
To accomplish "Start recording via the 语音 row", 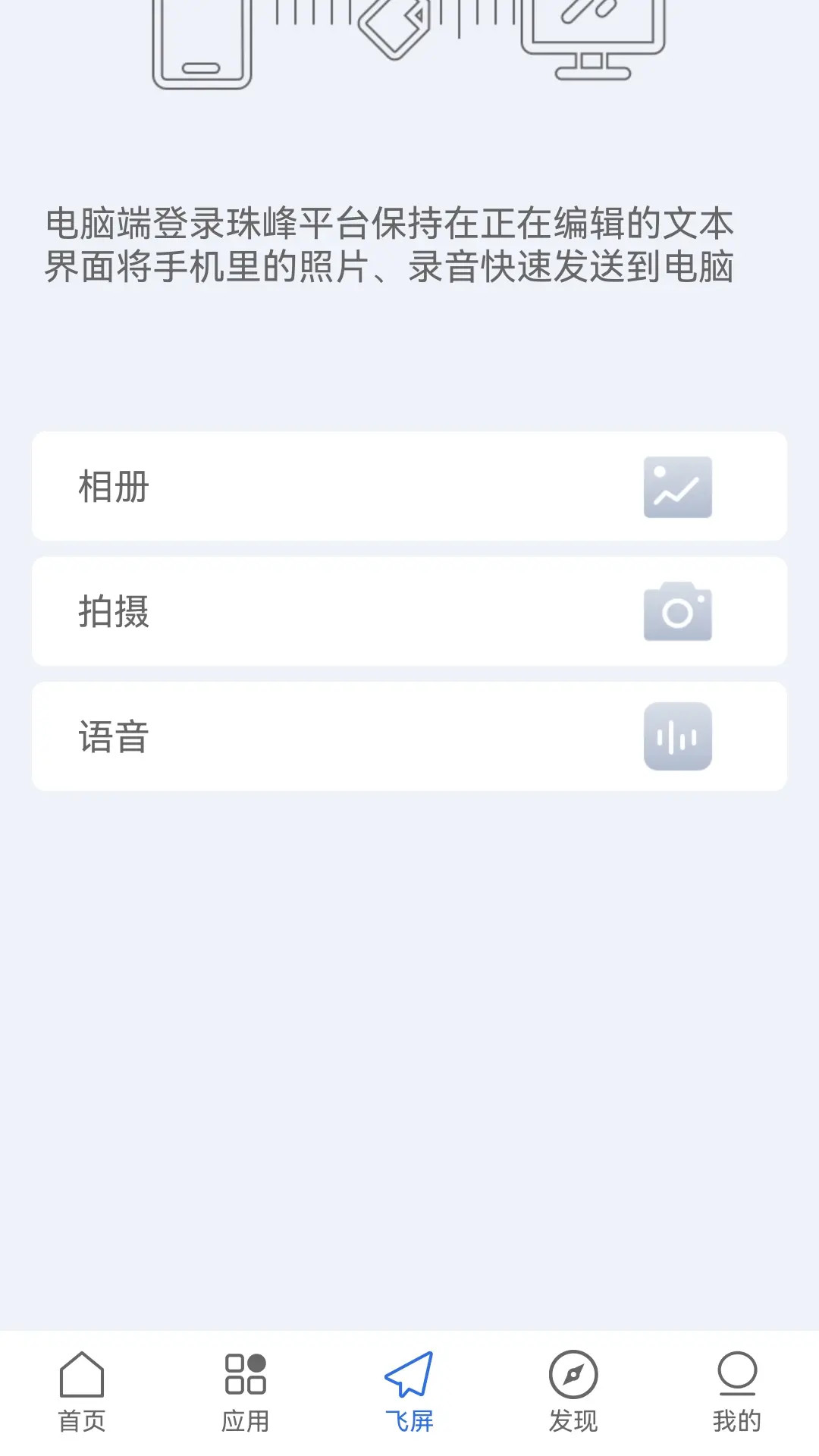I will tap(409, 736).
